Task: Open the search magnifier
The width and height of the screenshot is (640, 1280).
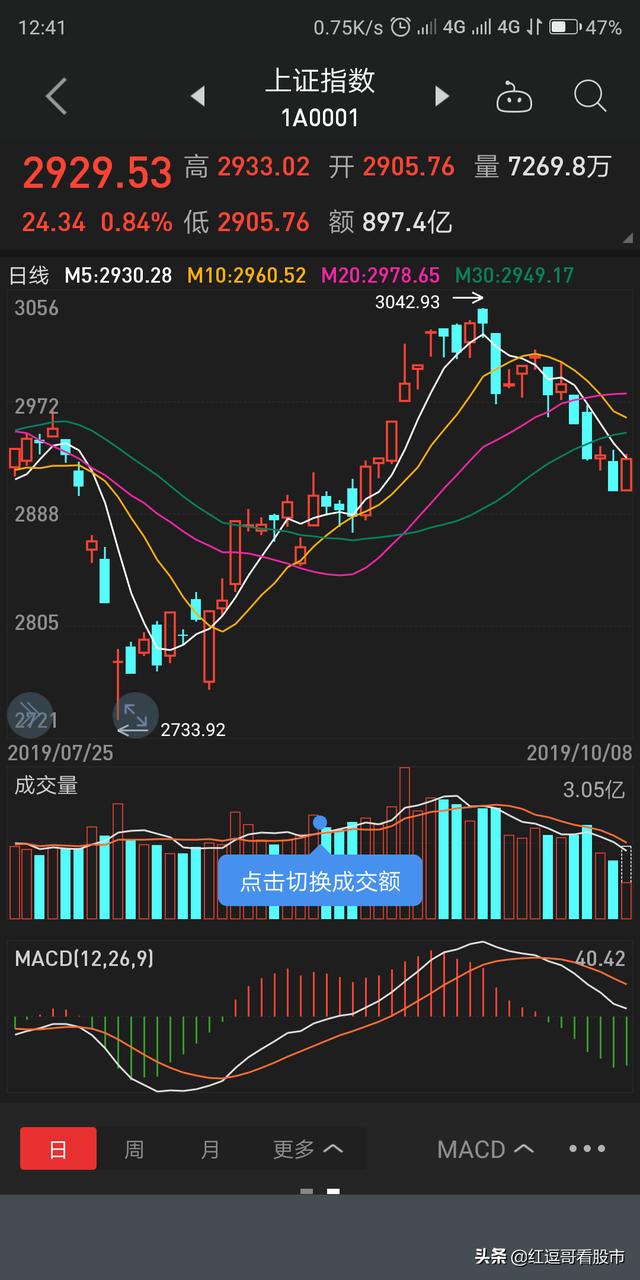Action: 590,97
